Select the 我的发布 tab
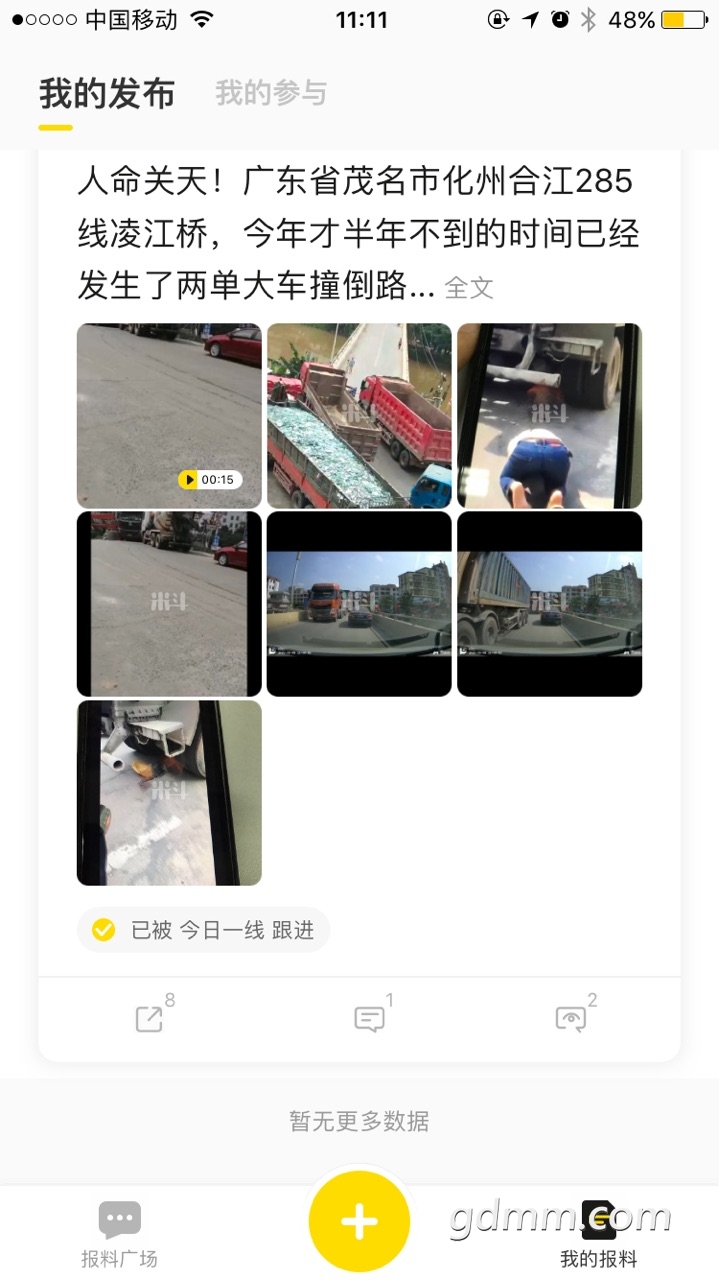The height and width of the screenshot is (1280, 719). pos(107,94)
